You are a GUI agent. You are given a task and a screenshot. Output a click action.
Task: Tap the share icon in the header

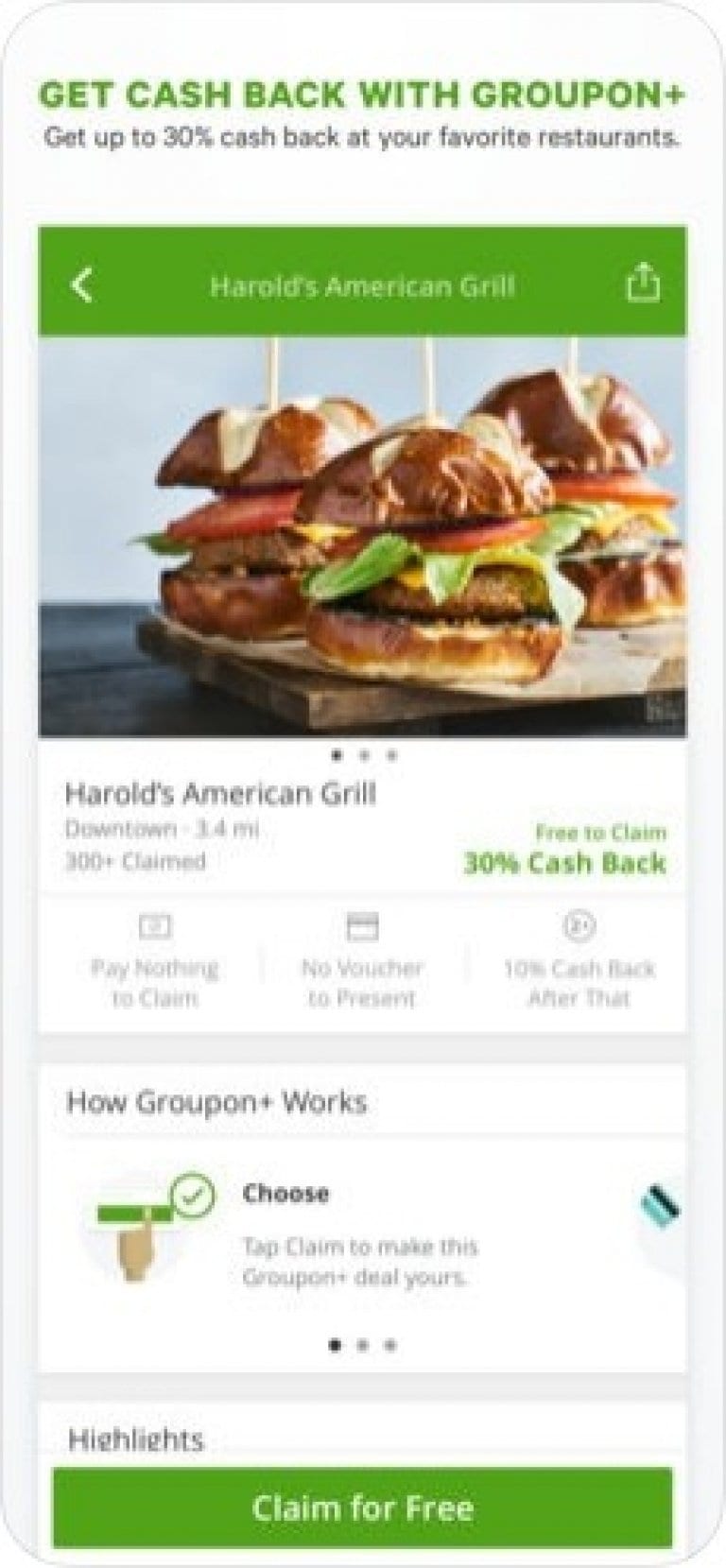pos(646,284)
